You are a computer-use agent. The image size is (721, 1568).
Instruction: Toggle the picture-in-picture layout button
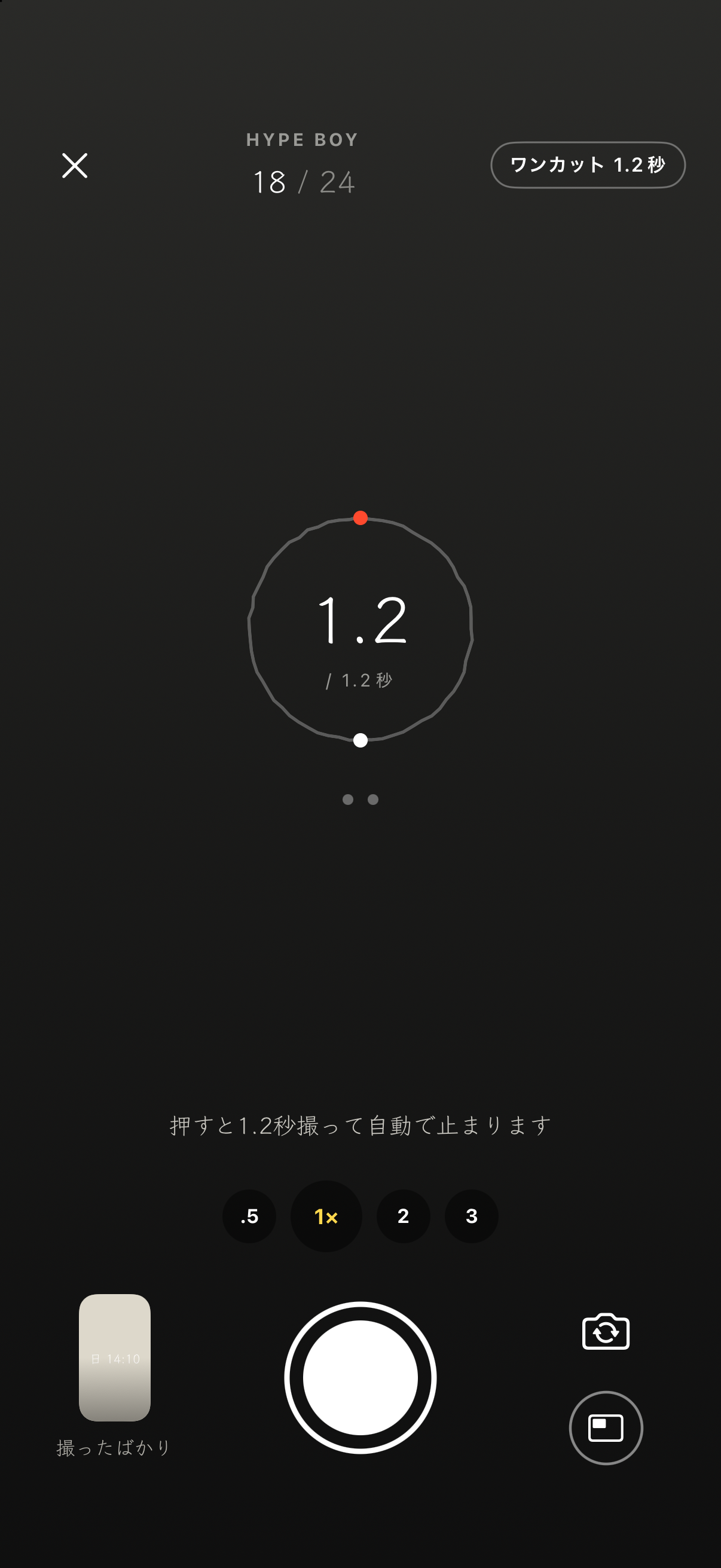(606, 1428)
